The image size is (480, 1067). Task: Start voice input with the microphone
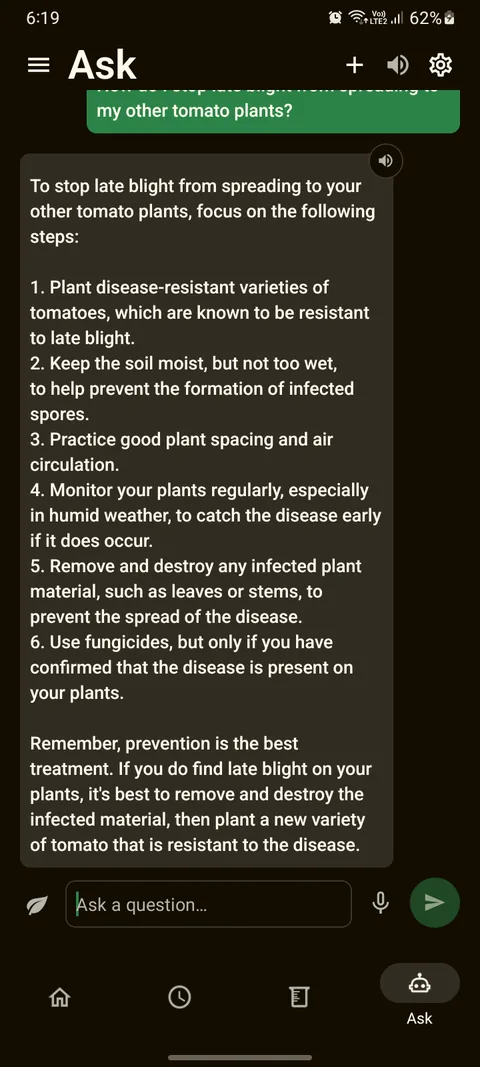point(381,903)
